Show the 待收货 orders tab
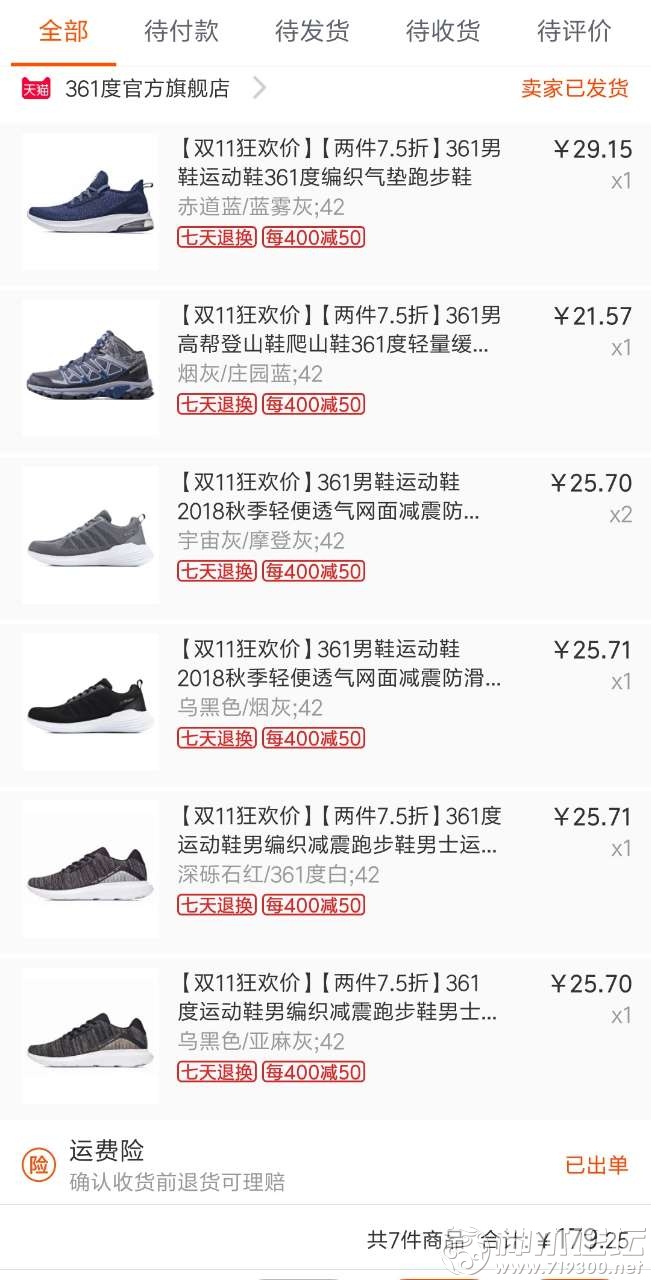651x1280 pixels. pyautogui.click(x=443, y=31)
